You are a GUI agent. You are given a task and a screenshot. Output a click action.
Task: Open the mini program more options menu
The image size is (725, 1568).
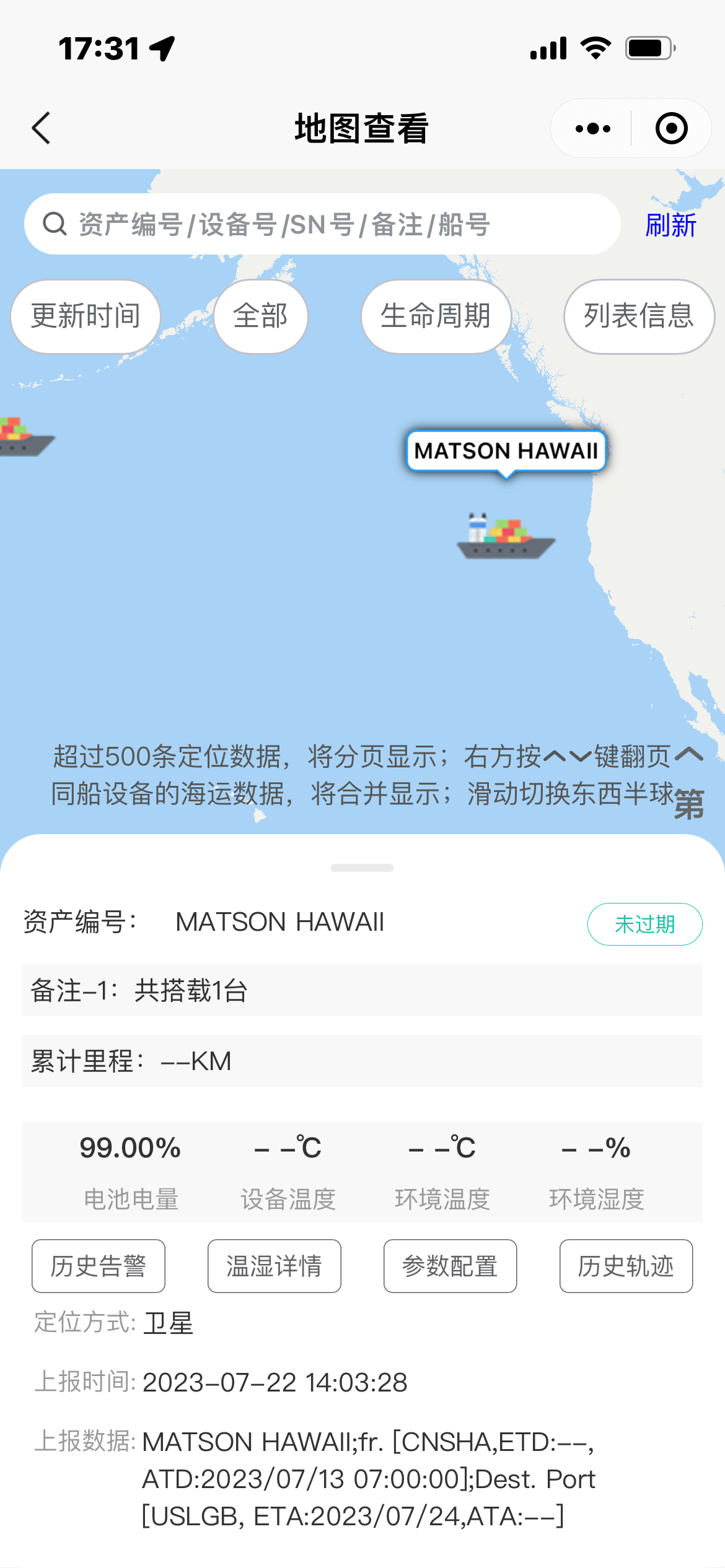[x=592, y=128]
